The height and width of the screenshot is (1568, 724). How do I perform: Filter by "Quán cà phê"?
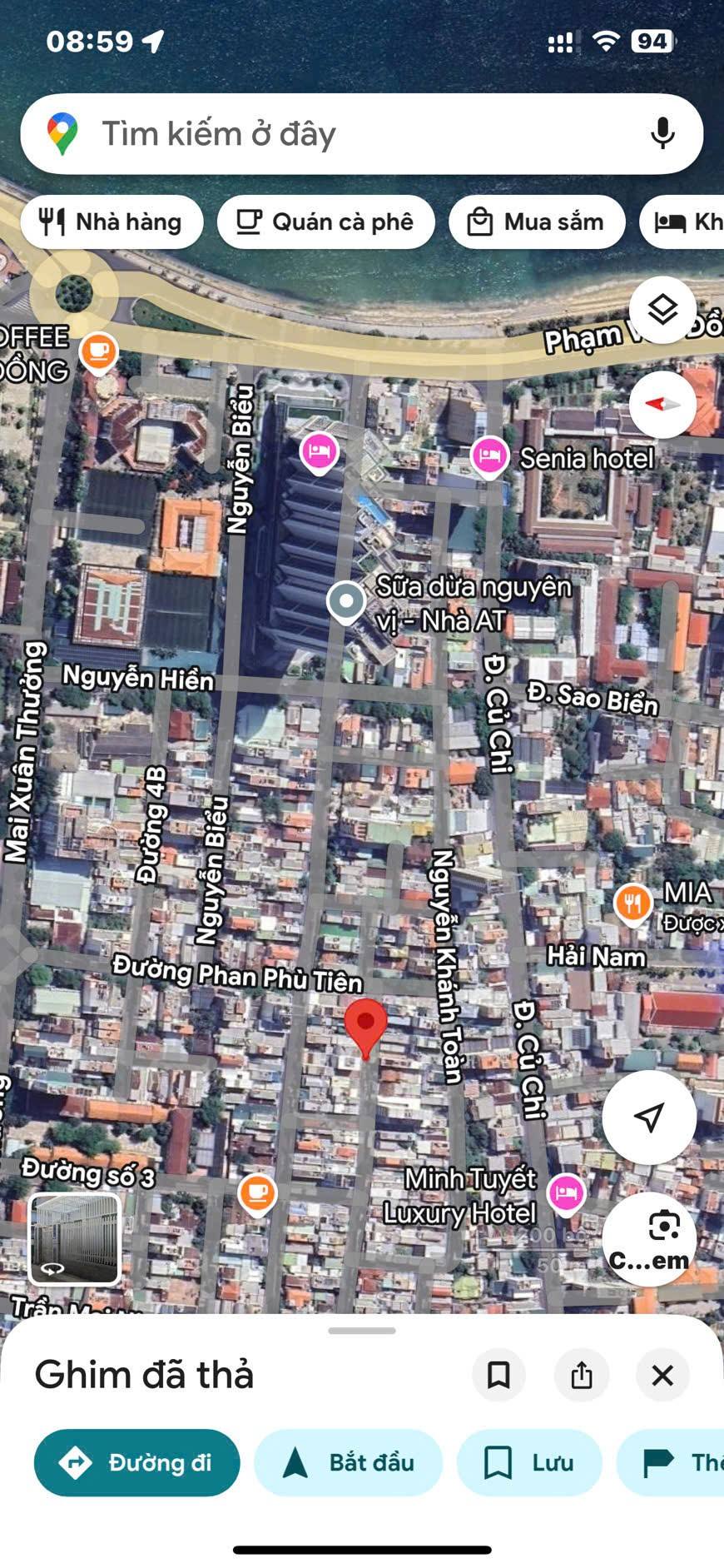325,222
